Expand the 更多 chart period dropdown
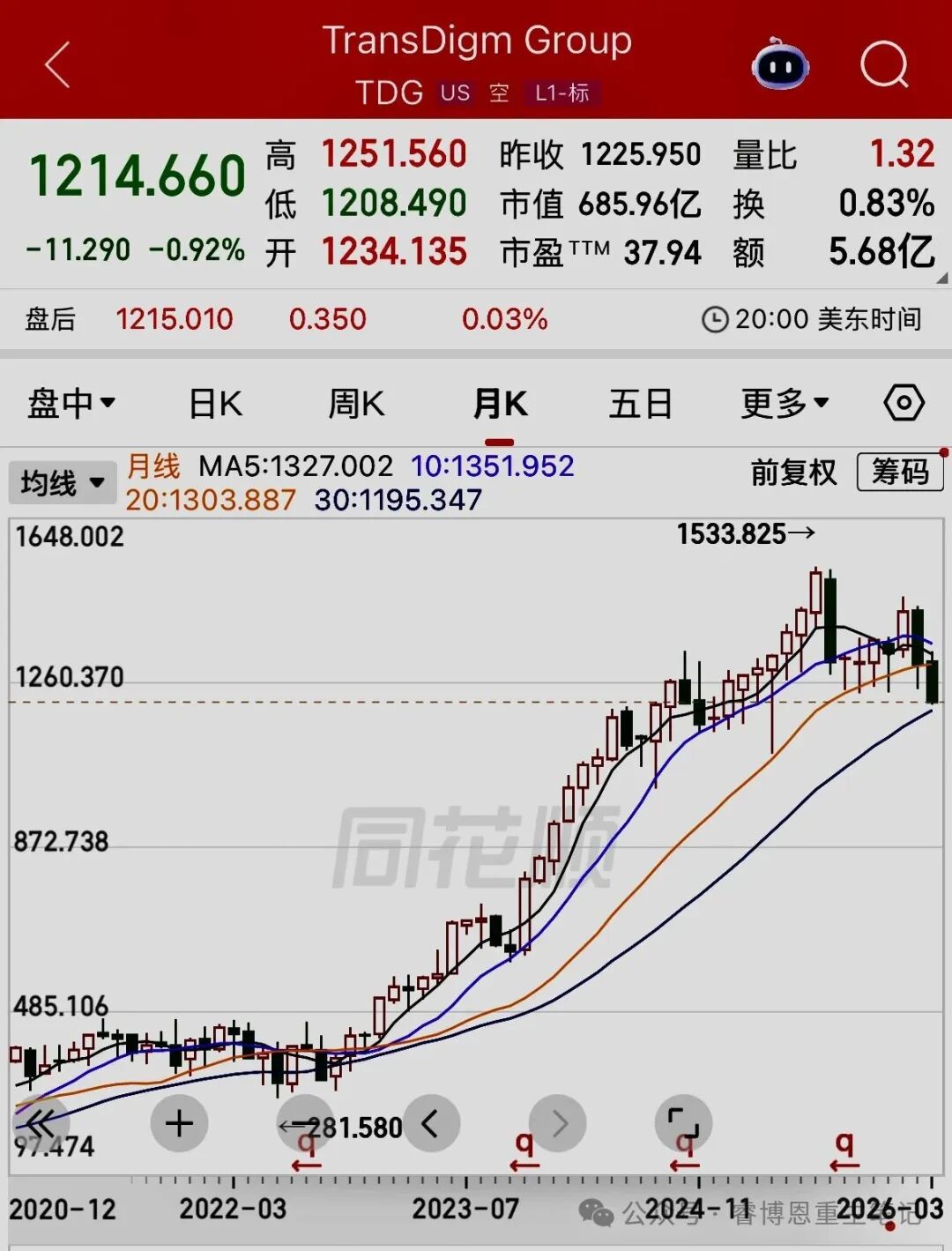 coord(785,404)
